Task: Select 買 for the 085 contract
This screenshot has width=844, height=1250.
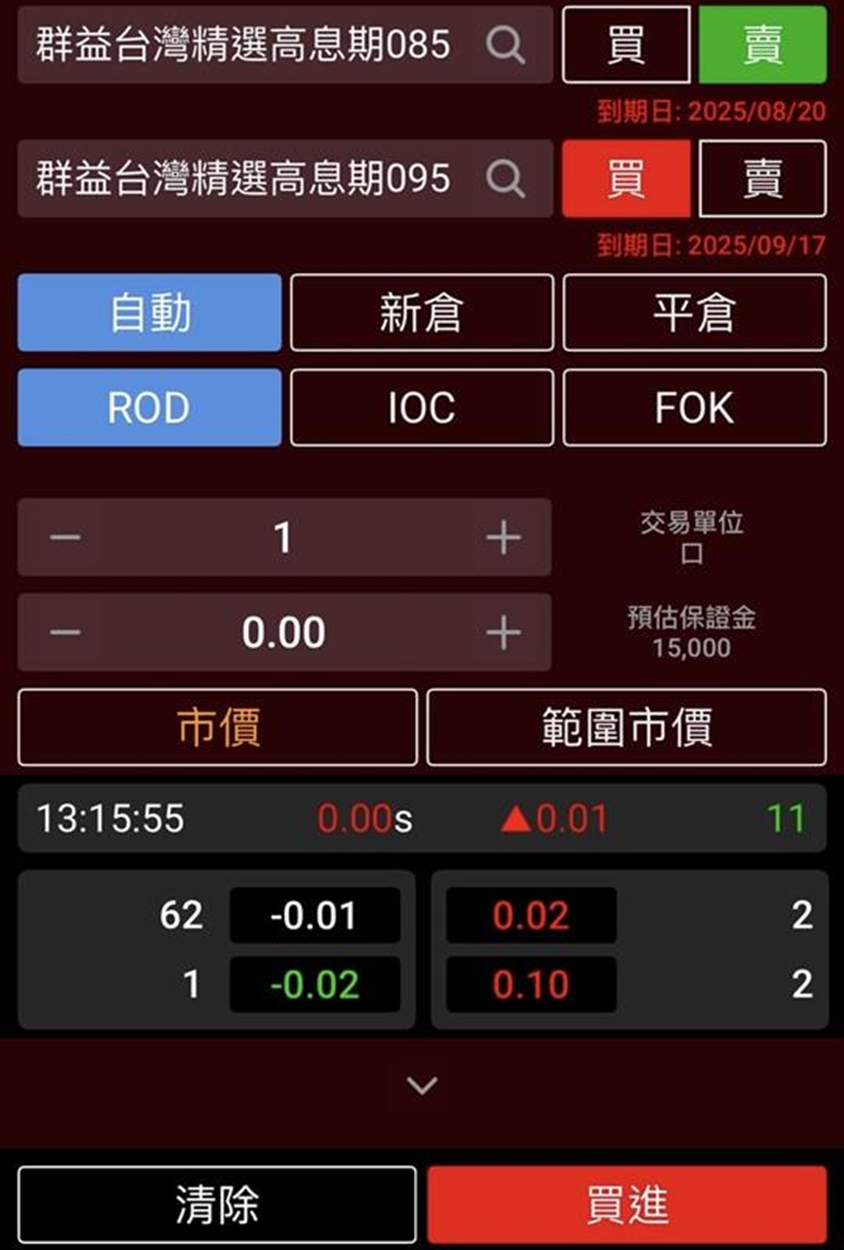Action: pos(626,45)
